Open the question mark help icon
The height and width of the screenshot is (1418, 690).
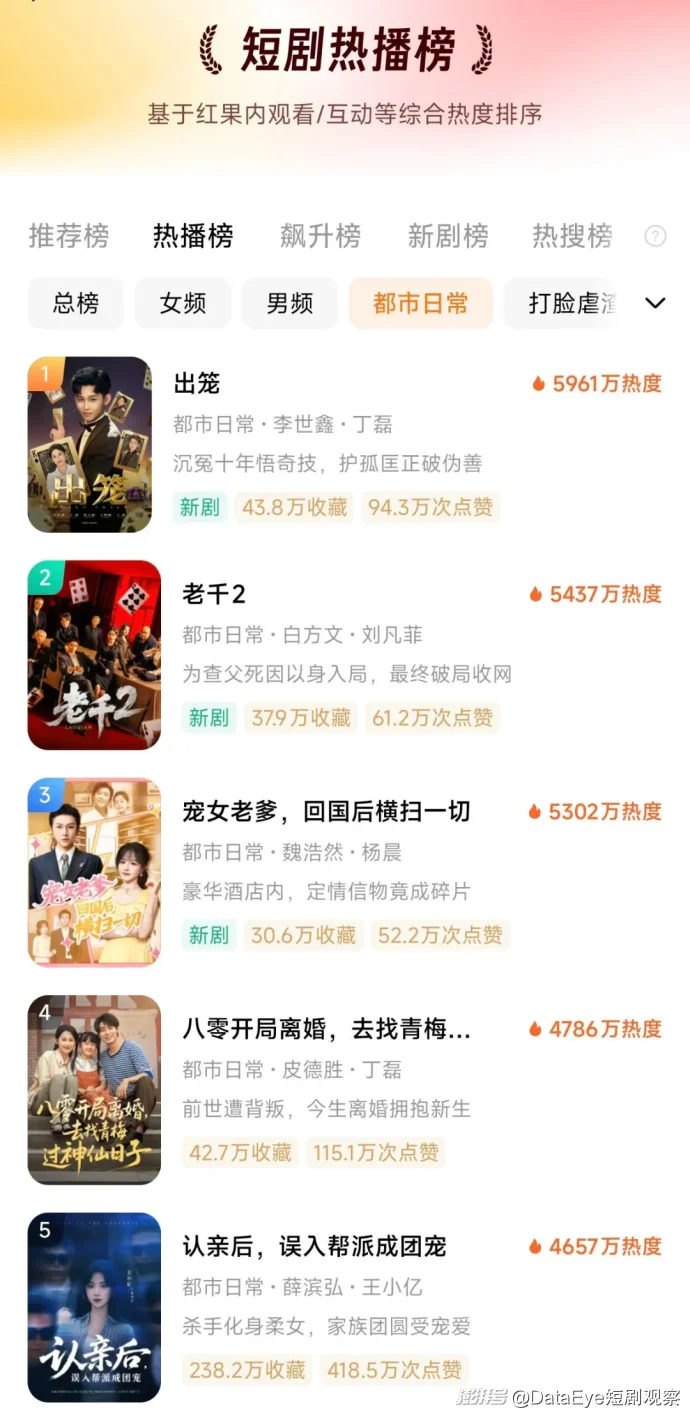click(x=655, y=236)
